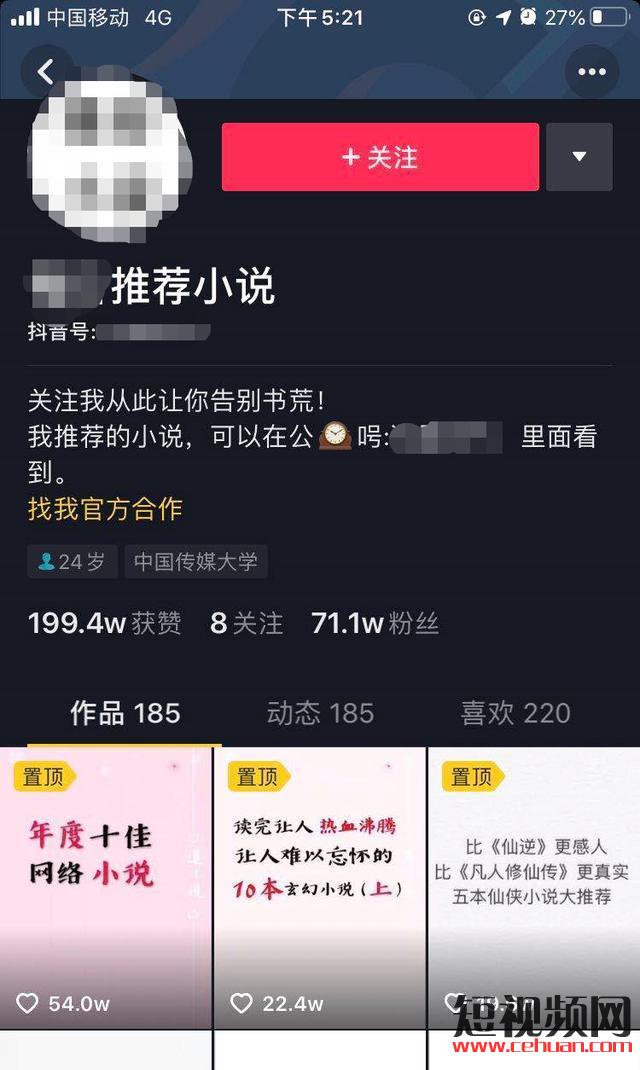Follow this account with 关注 button
This screenshot has width=640, height=1070.
380,157
